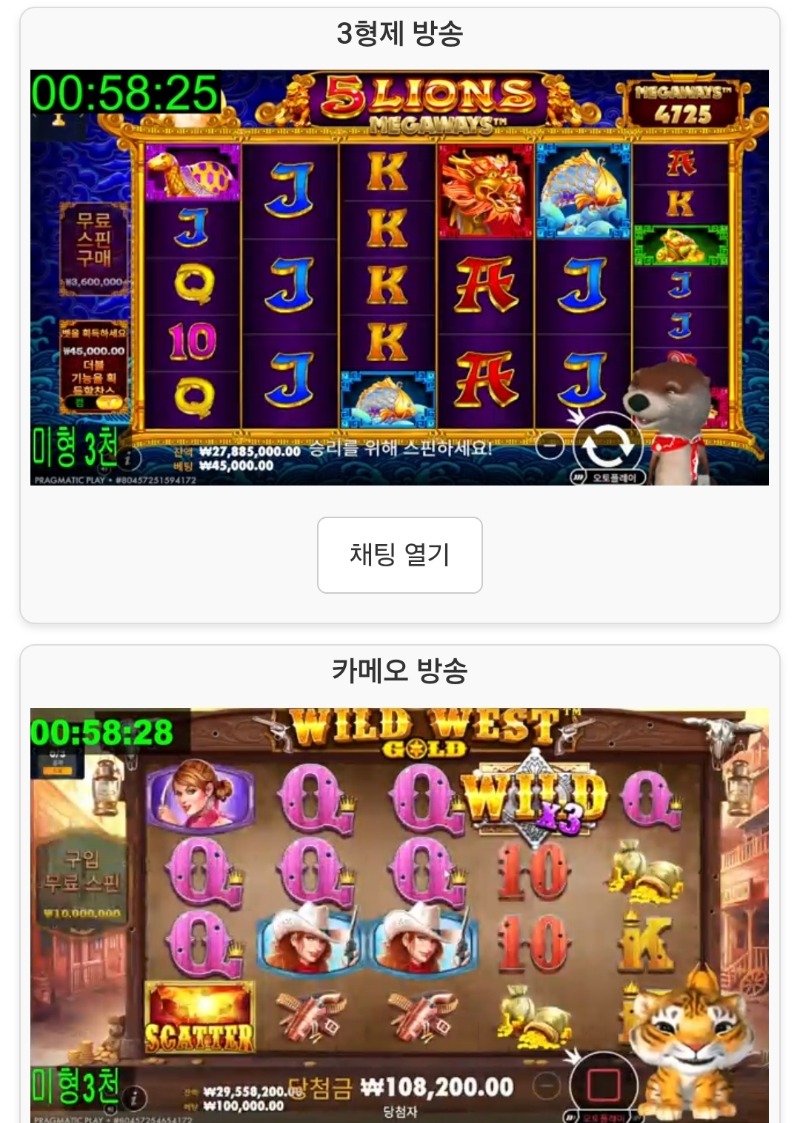Open the 카메오 방송 stream video
Screen dimensions: 800x1123
(x=399, y=915)
